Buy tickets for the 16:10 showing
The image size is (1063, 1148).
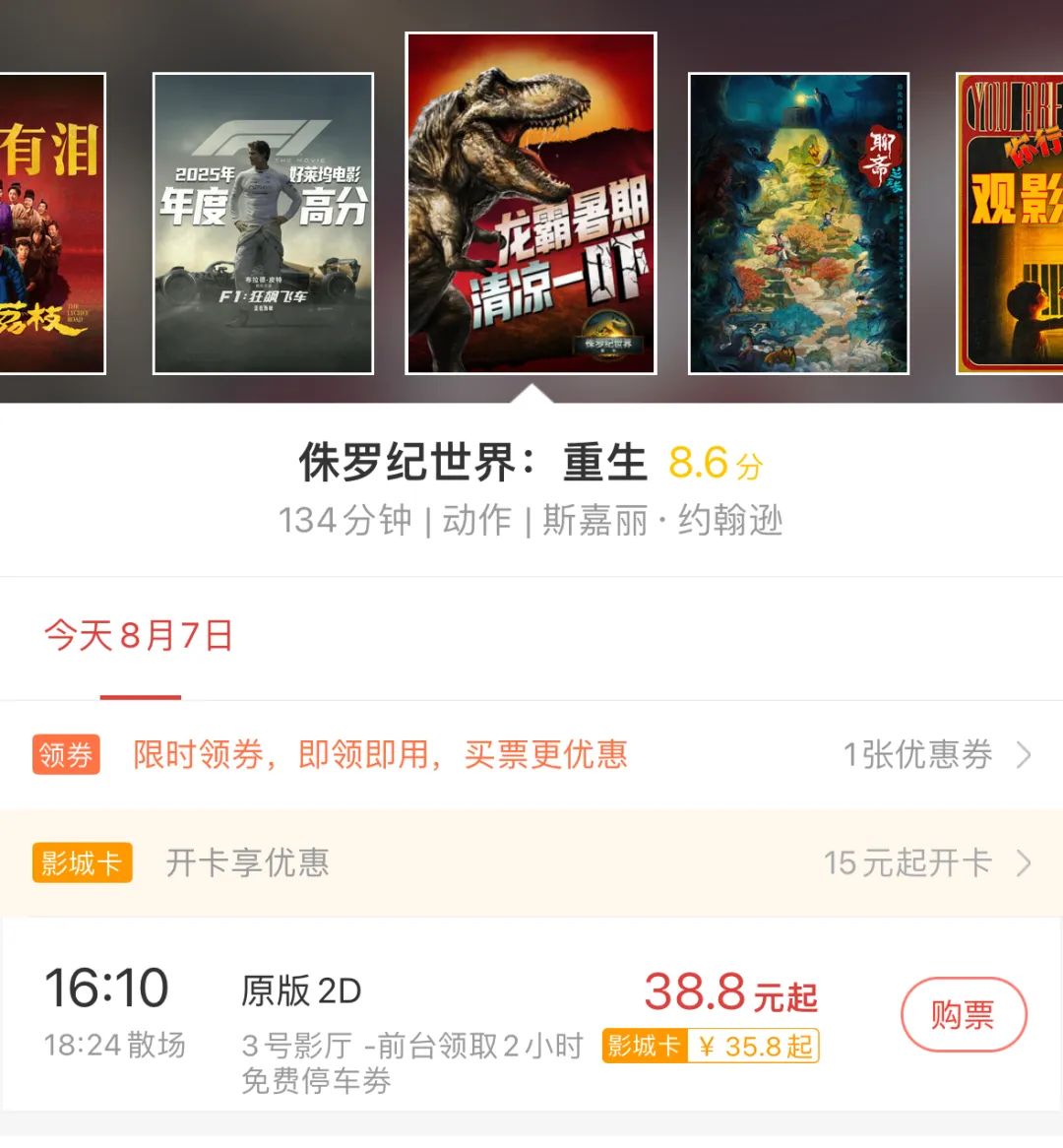963,1014
